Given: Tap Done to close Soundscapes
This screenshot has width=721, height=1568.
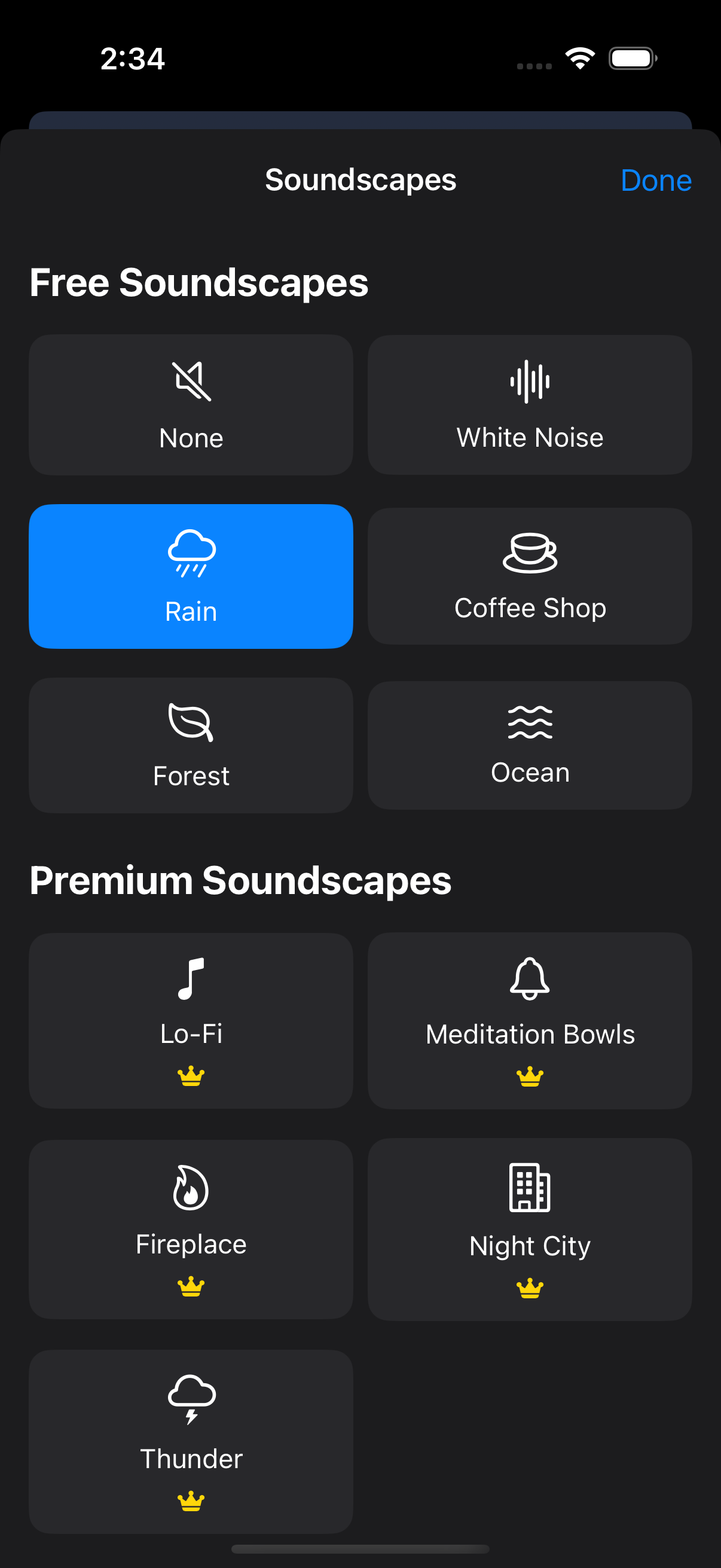Looking at the screenshot, I should (x=655, y=181).
